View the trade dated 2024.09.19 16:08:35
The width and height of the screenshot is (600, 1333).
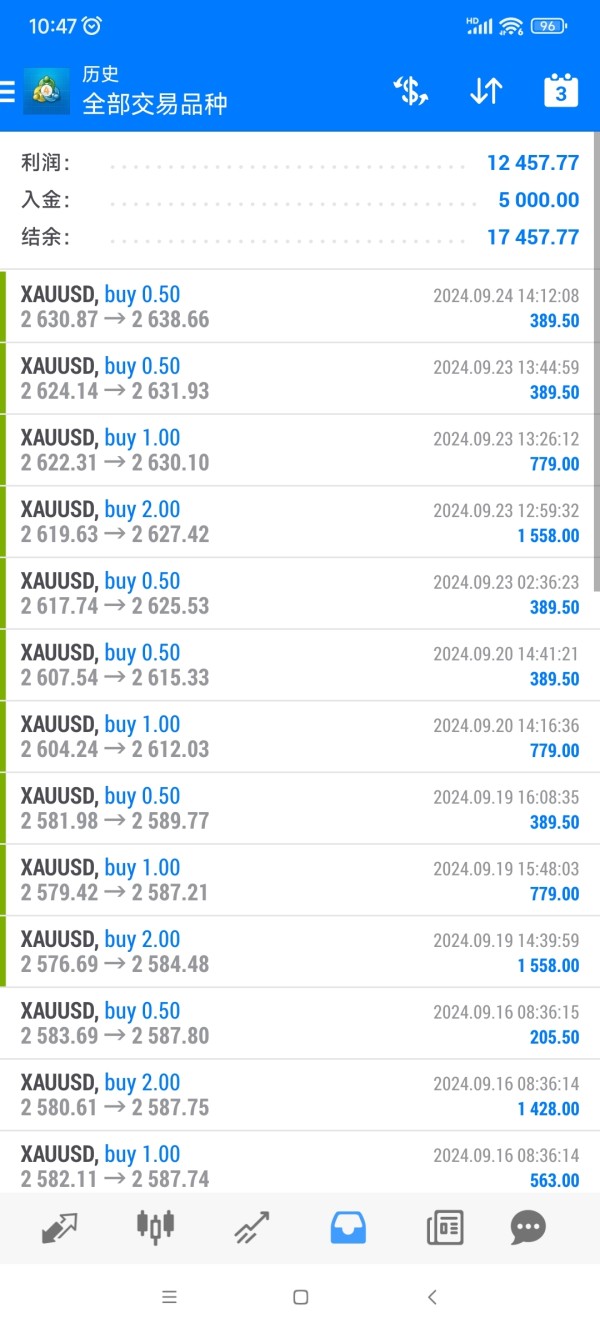coord(300,809)
